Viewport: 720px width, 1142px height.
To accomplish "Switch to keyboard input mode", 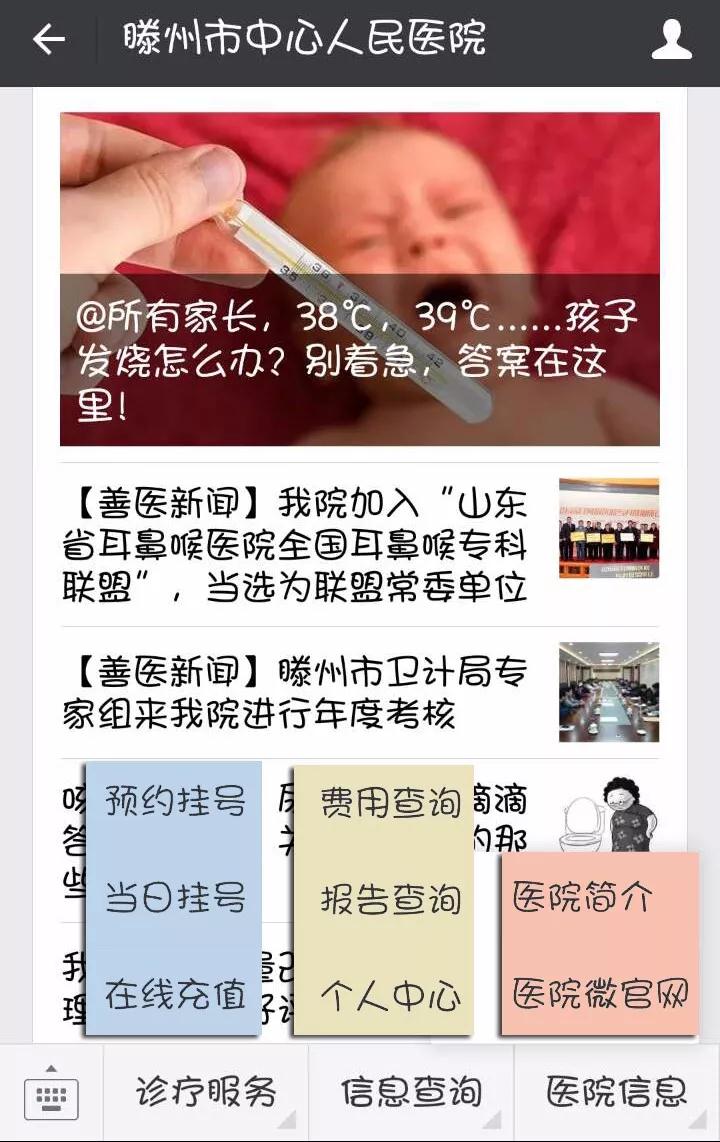I will (51, 1096).
